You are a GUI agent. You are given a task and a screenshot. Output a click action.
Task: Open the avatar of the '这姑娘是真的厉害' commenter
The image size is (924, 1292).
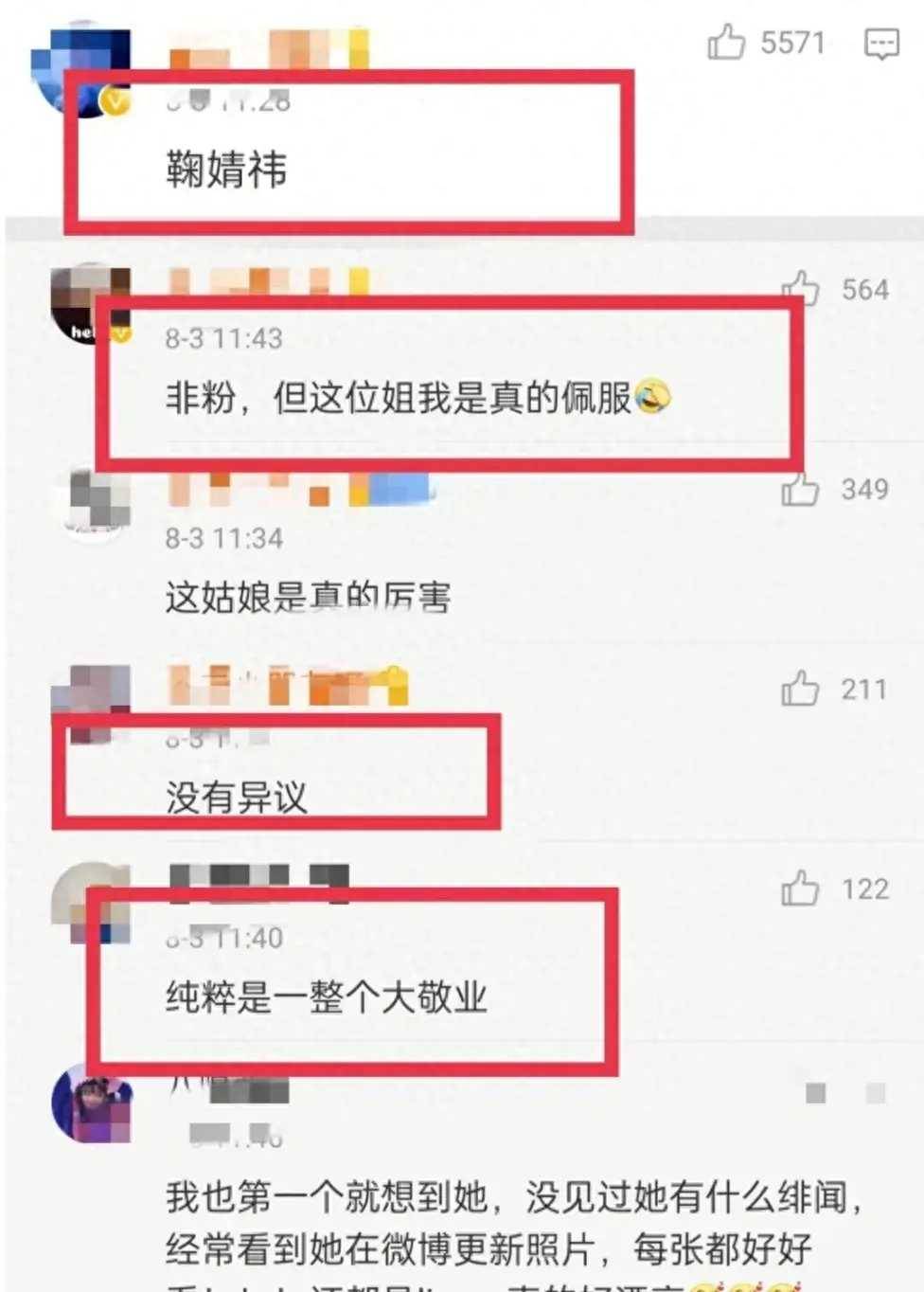95,502
